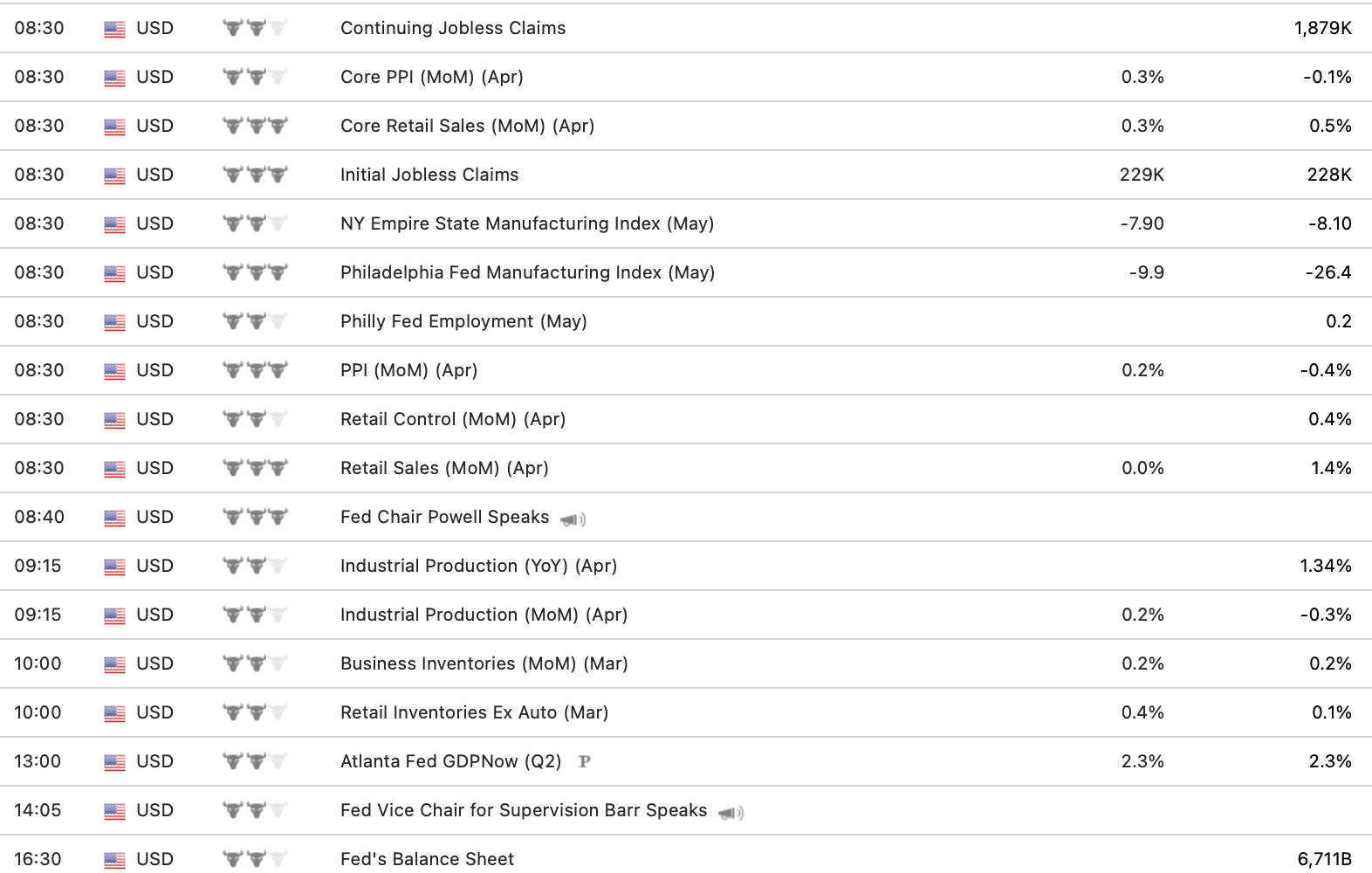Tap the PPI (MoM) (Apr) row
Viewport: 1372px width, 873px height.
pyautogui.click(x=408, y=370)
